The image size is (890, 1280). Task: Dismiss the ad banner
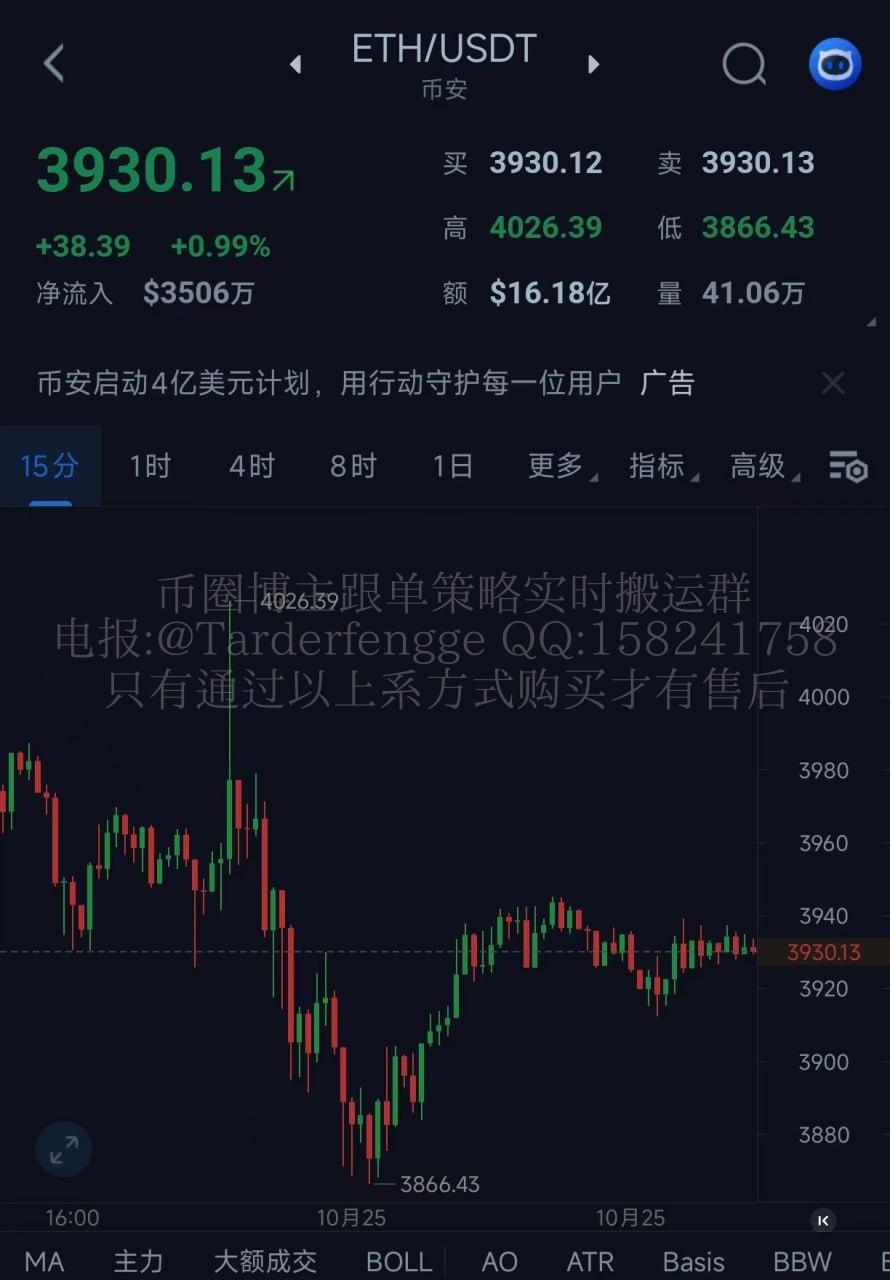[x=833, y=383]
